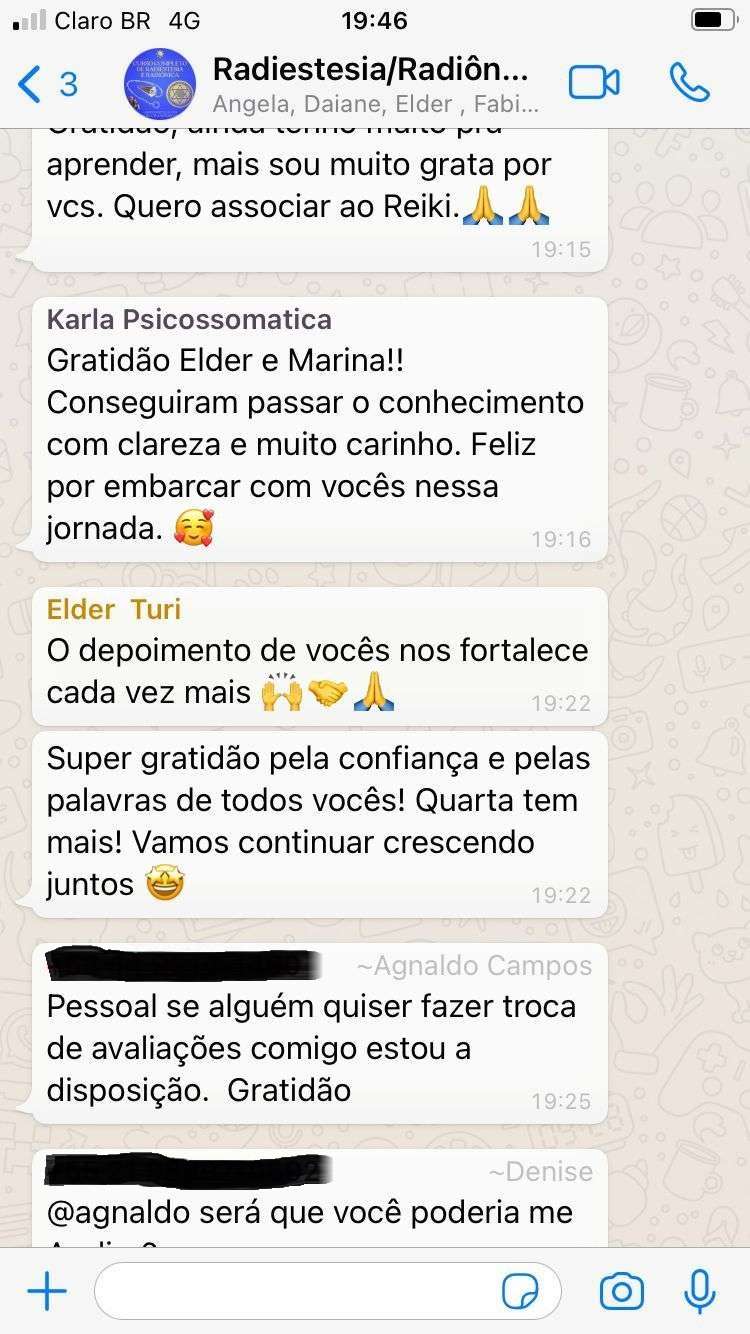
Task: Open the camera to send a photo
Action: (621, 1292)
